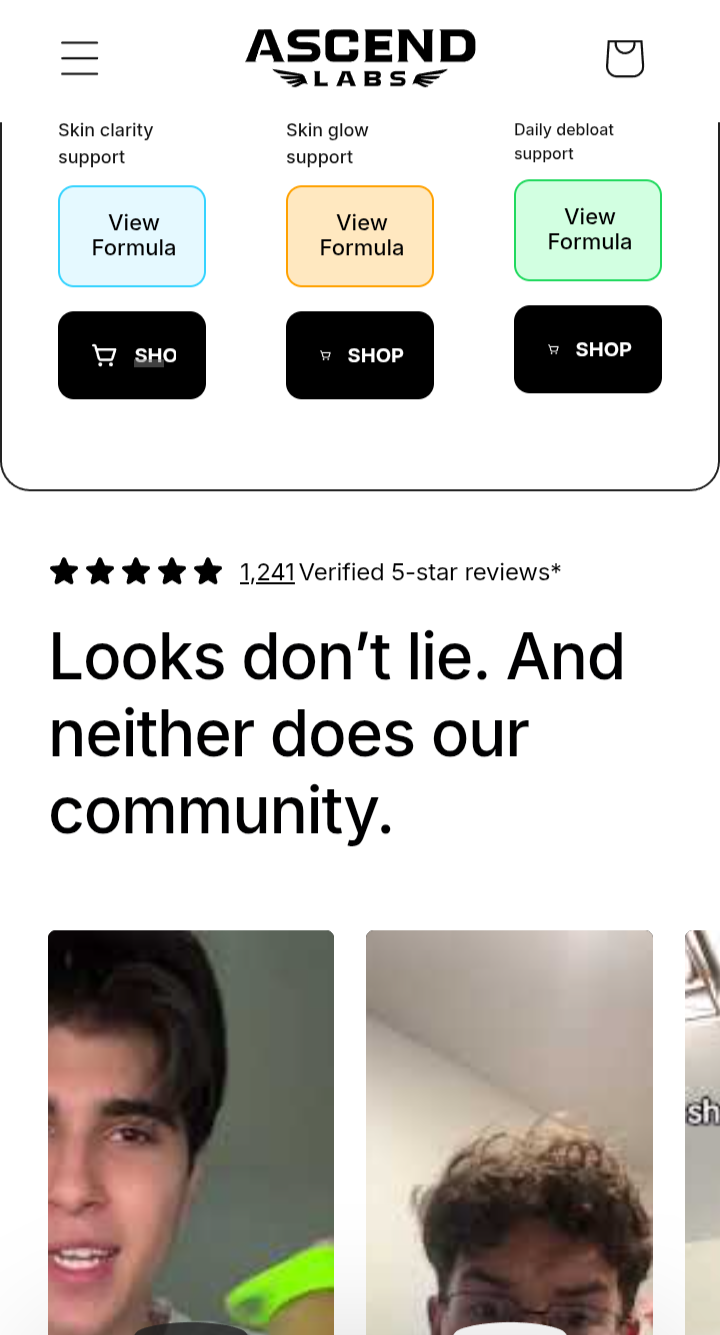Screen dimensions: 720x1335
Task: Shop the skin glow support product
Action: point(360,355)
